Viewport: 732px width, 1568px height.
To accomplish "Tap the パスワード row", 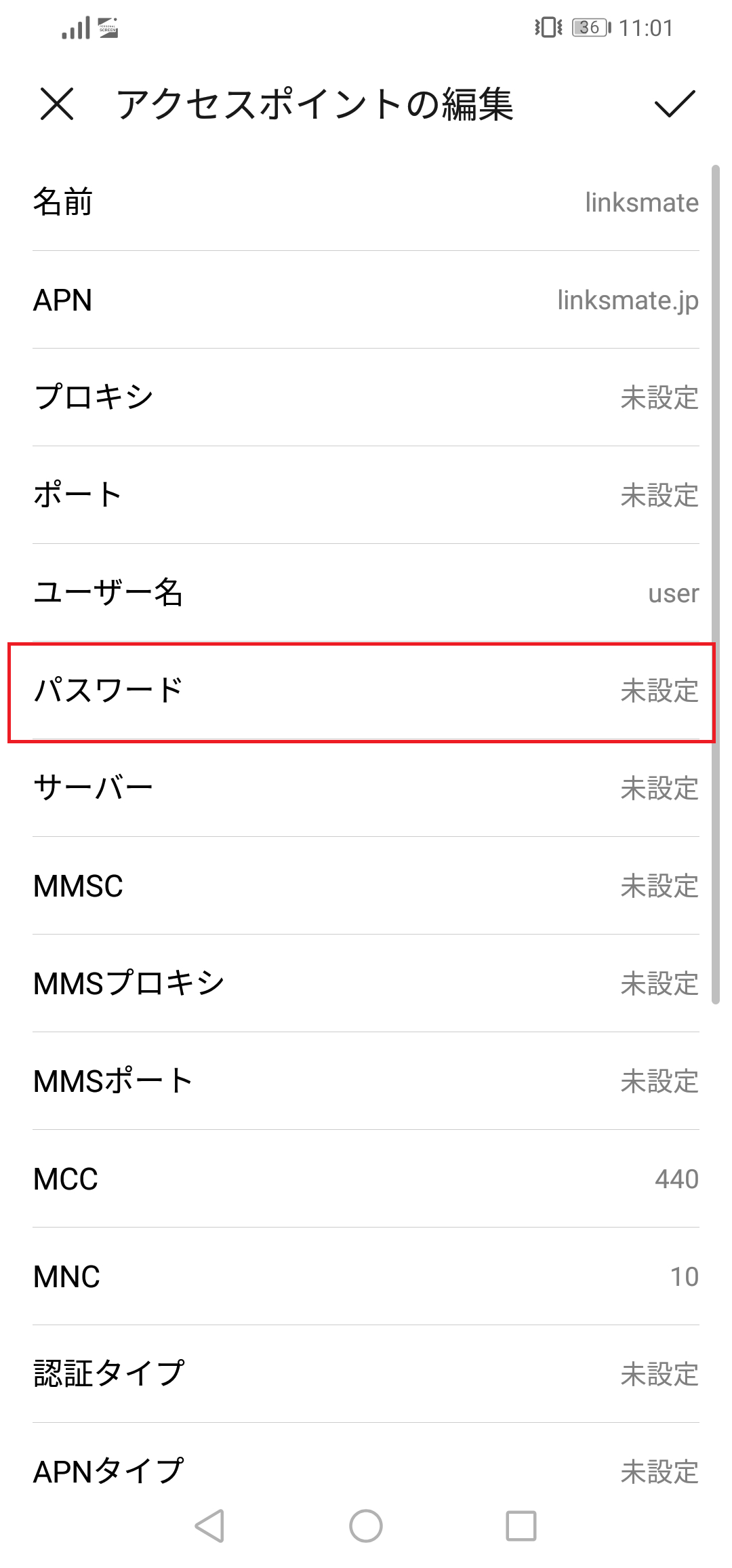I will coord(366,690).
